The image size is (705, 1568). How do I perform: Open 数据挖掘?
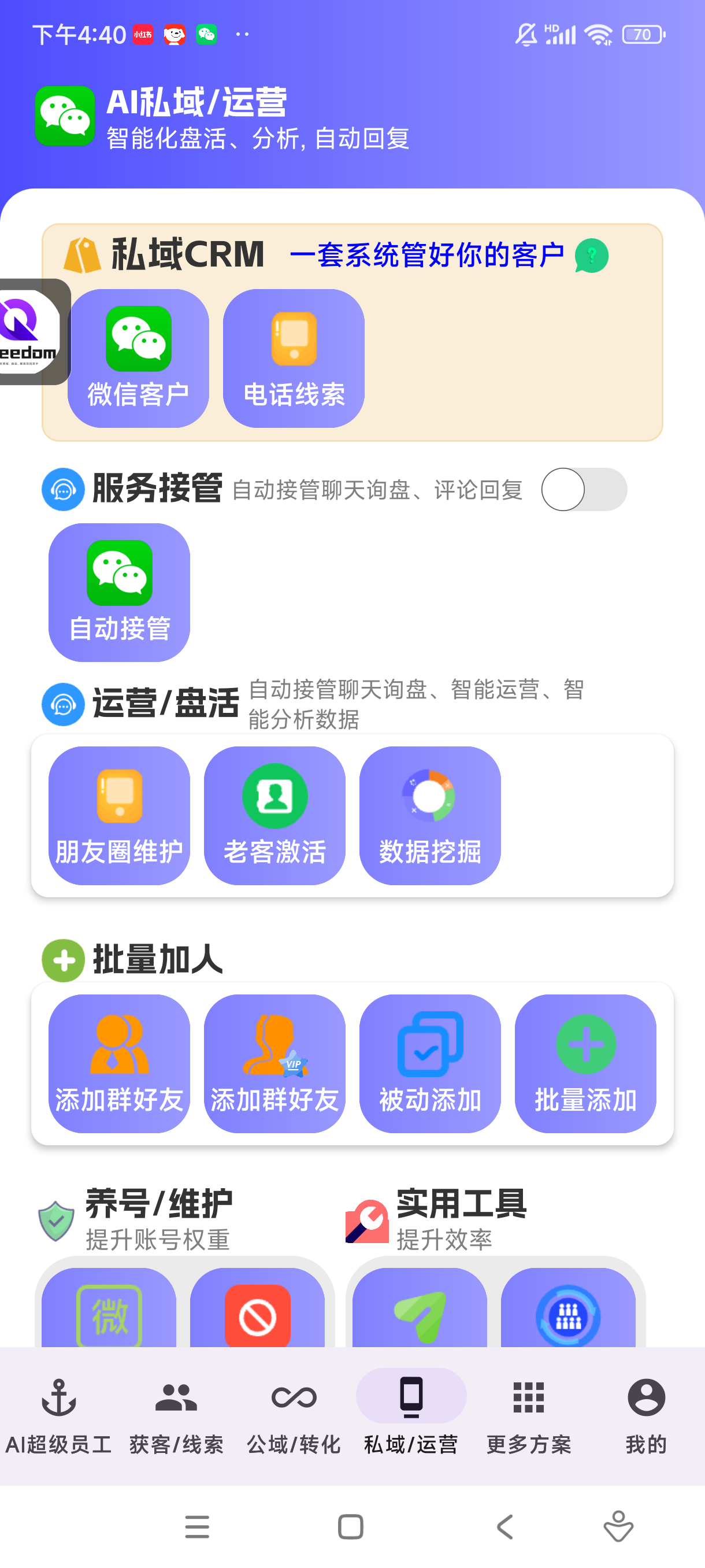[x=430, y=816]
